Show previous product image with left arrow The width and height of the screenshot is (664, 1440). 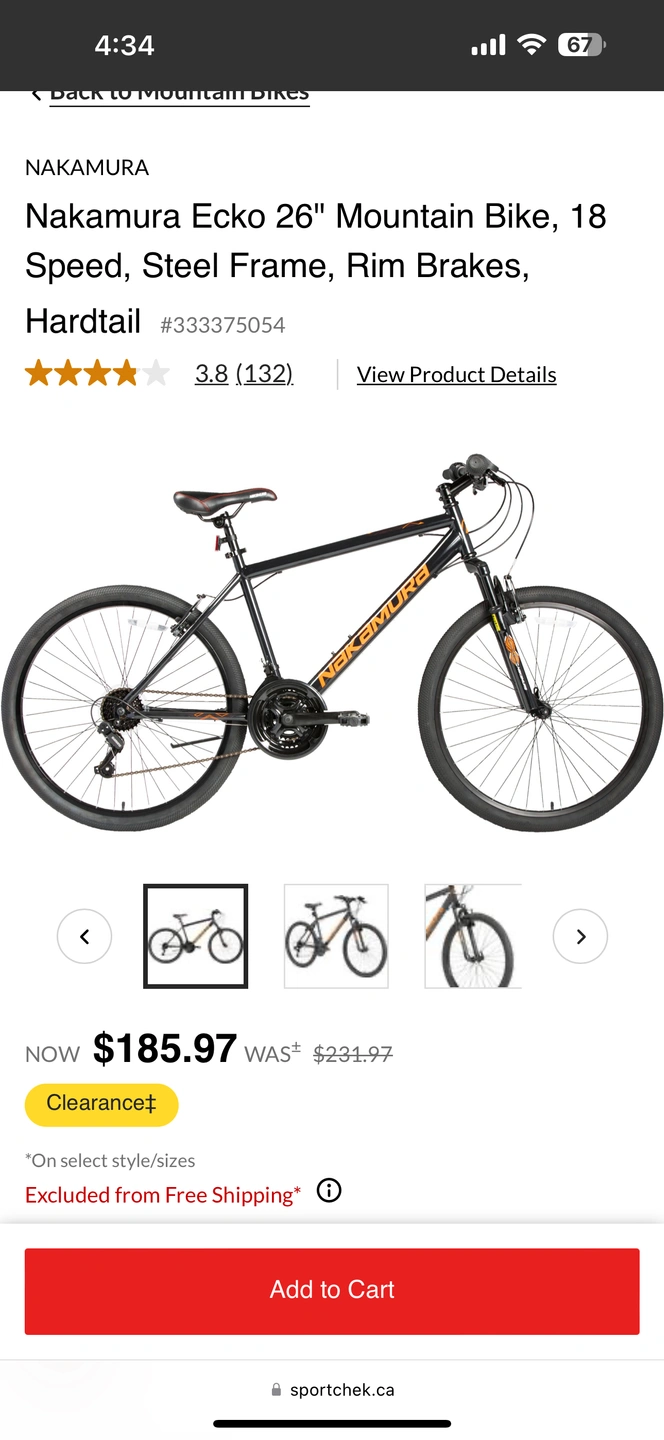[x=84, y=937]
